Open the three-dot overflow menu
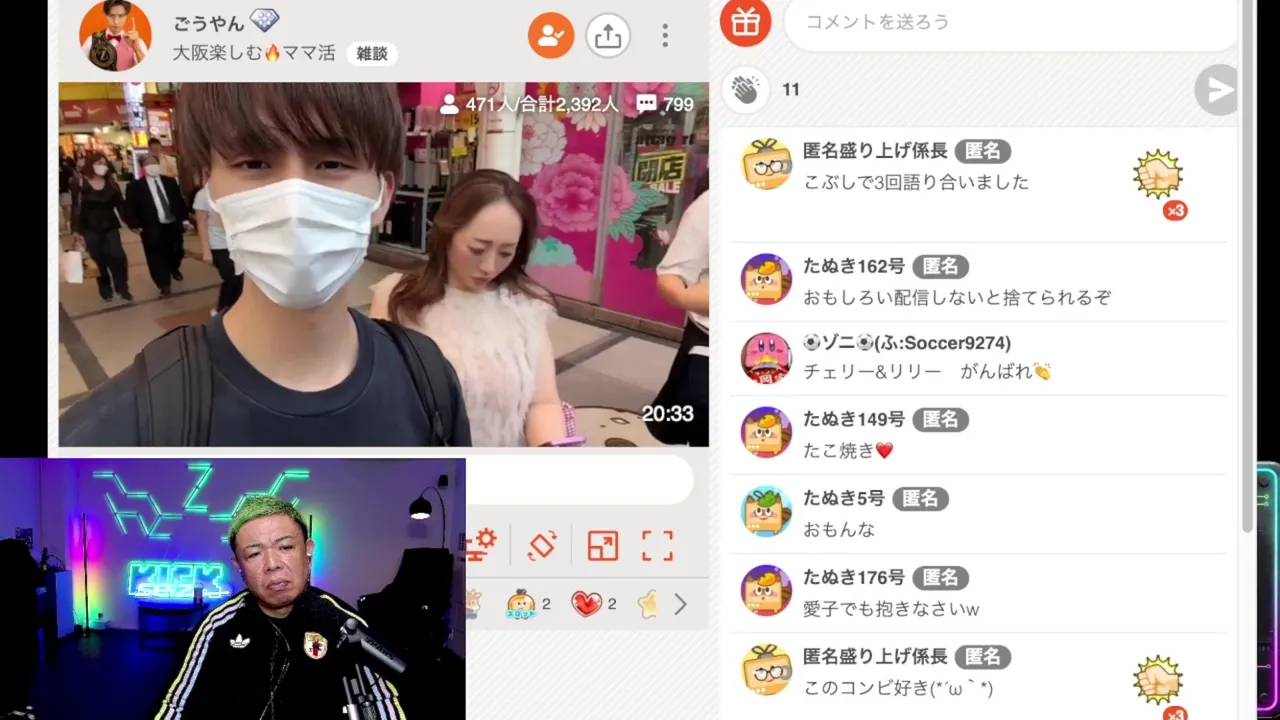Screen dimensions: 1280x720 (x=665, y=36)
